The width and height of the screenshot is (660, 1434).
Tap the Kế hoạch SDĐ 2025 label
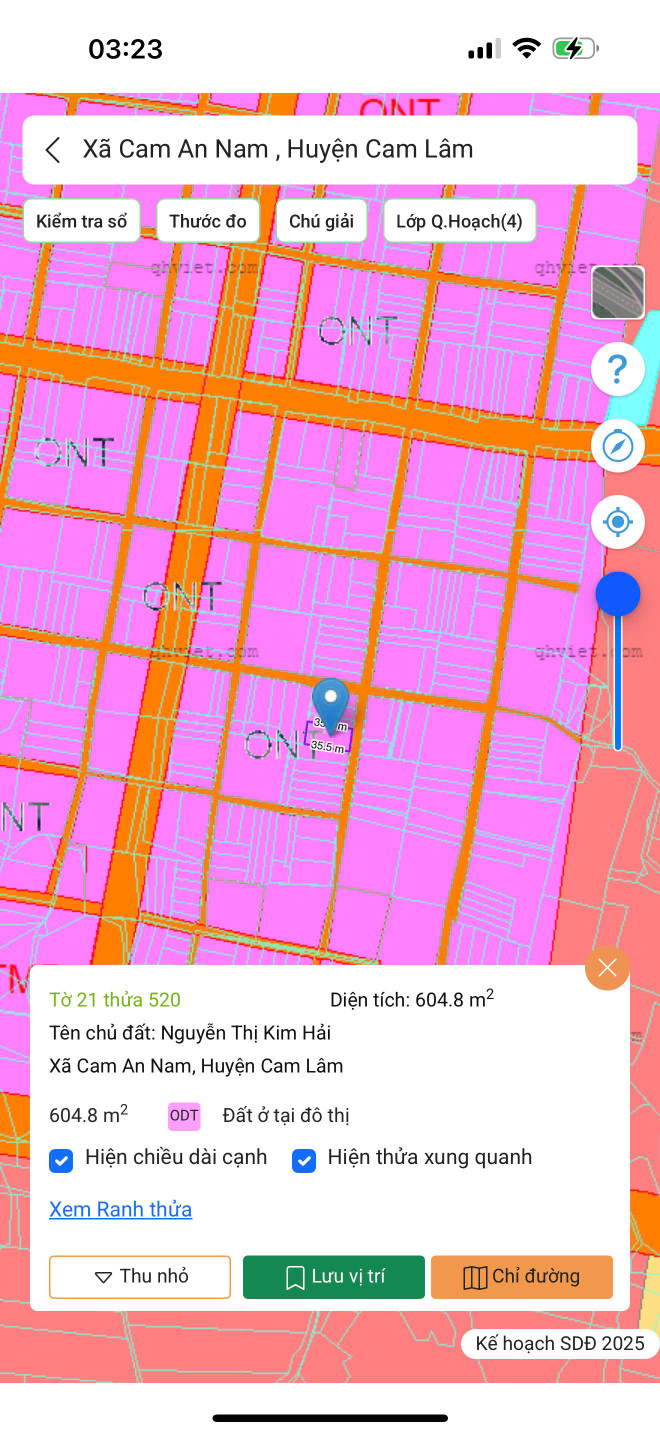(x=559, y=1343)
